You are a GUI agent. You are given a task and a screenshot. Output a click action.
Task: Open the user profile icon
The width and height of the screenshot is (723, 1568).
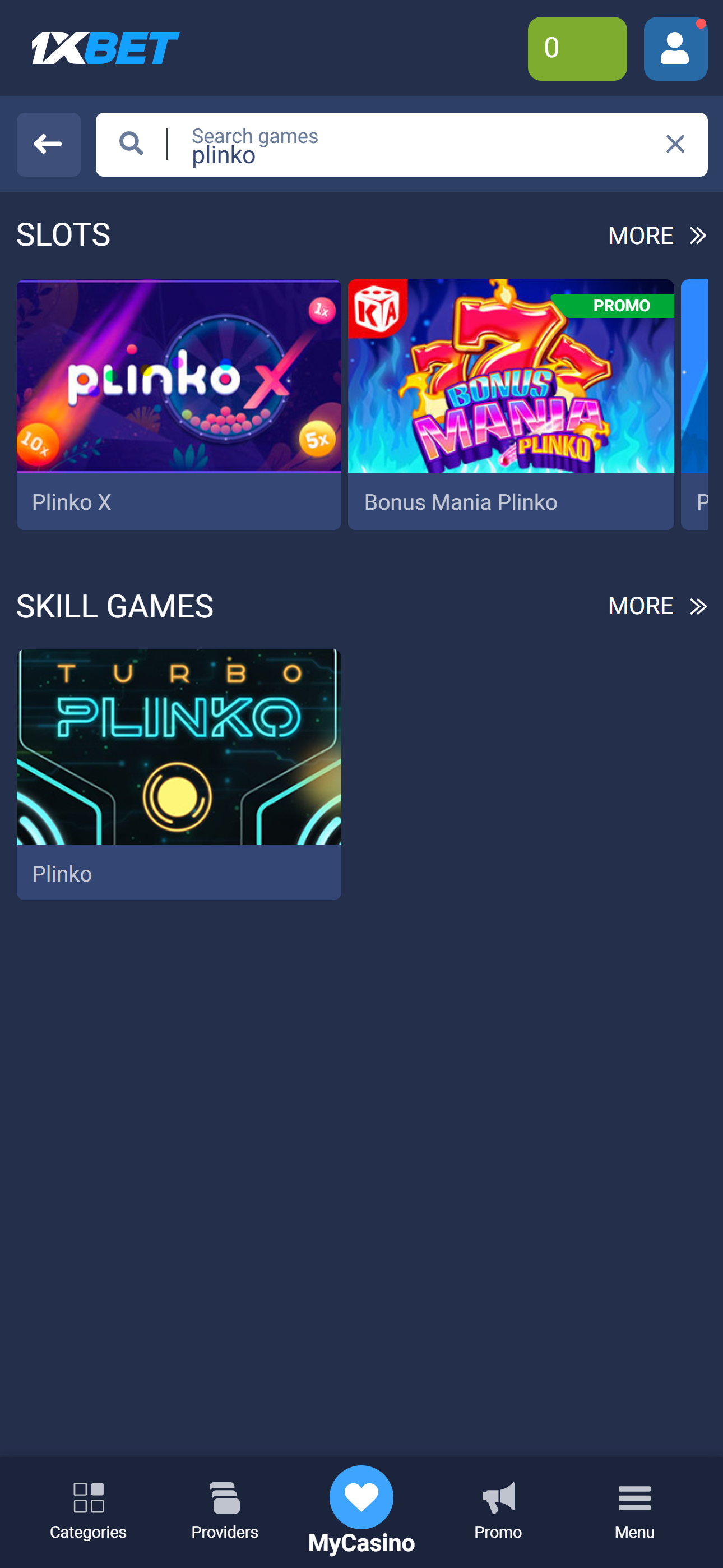(675, 49)
